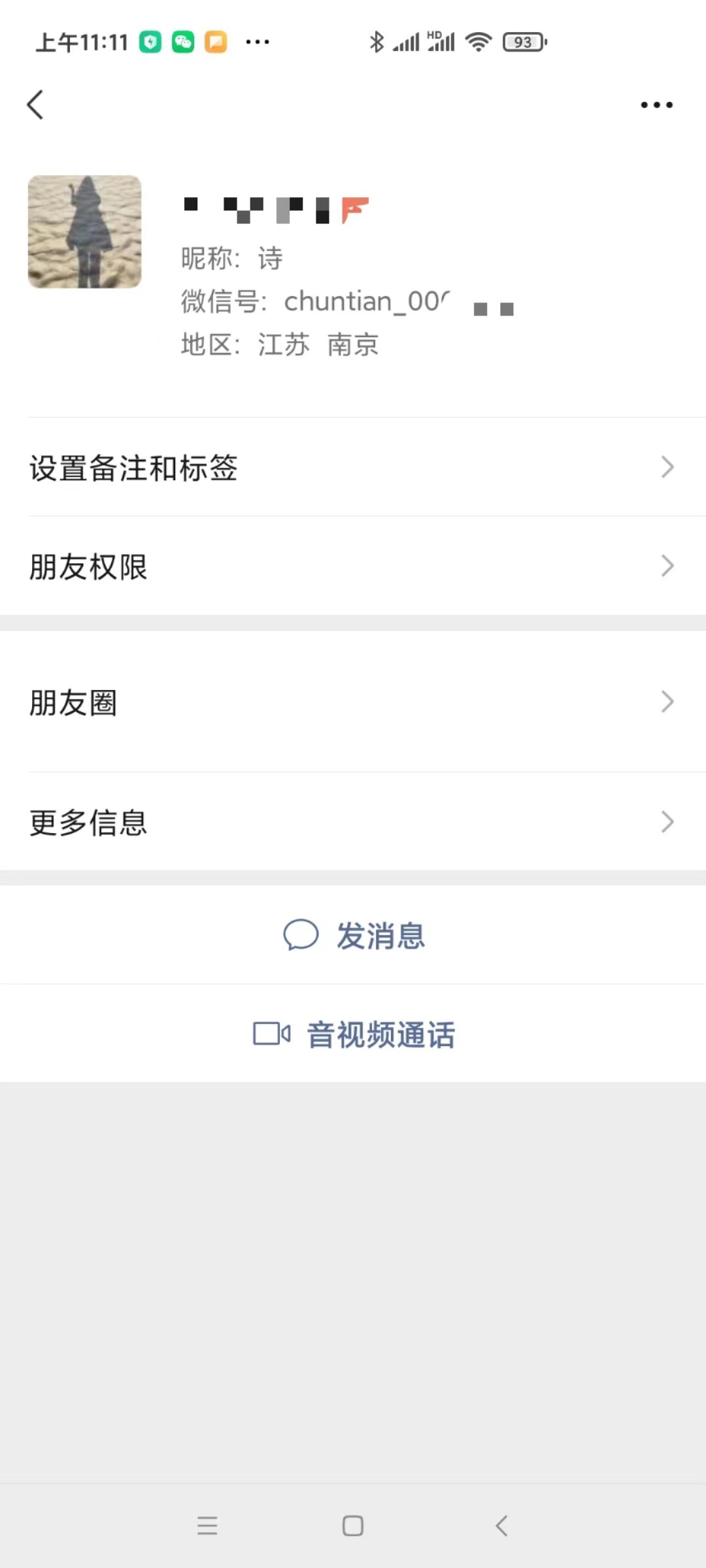Open the three-dot overflow menu
The height and width of the screenshot is (1568, 706).
pyautogui.click(x=656, y=105)
